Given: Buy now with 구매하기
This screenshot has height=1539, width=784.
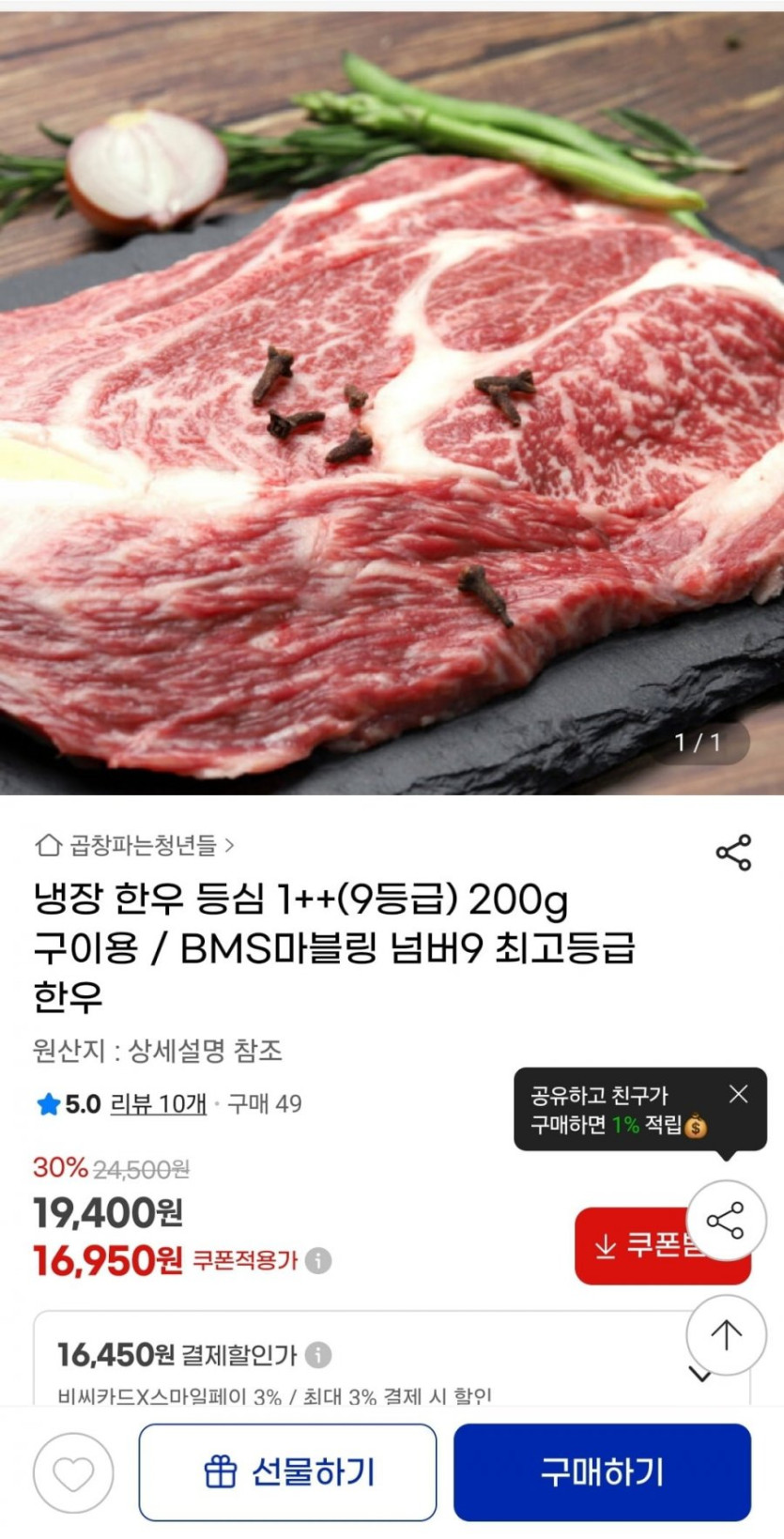Looking at the screenshot, I should coord(602,1472).
